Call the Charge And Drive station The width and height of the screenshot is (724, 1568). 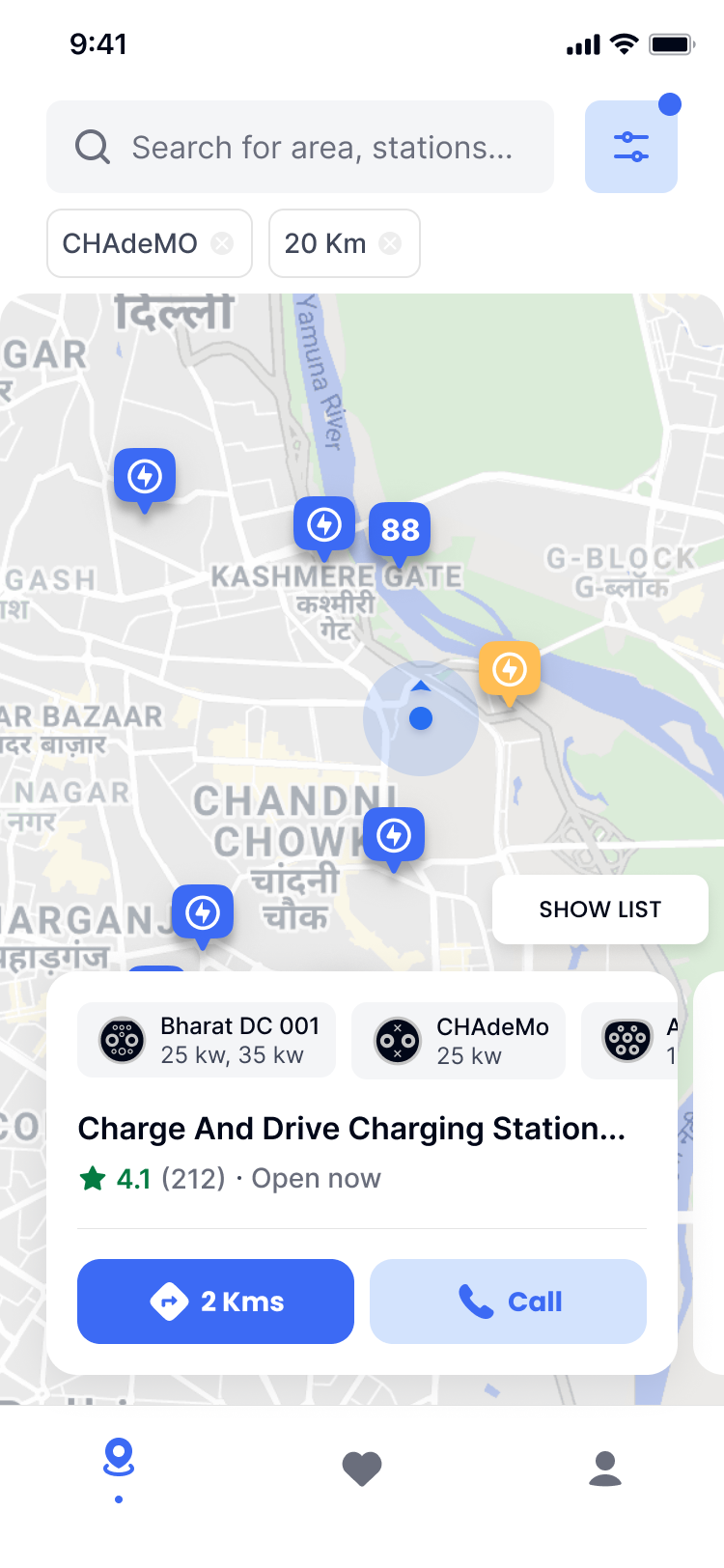click(x=508, y=1302)
